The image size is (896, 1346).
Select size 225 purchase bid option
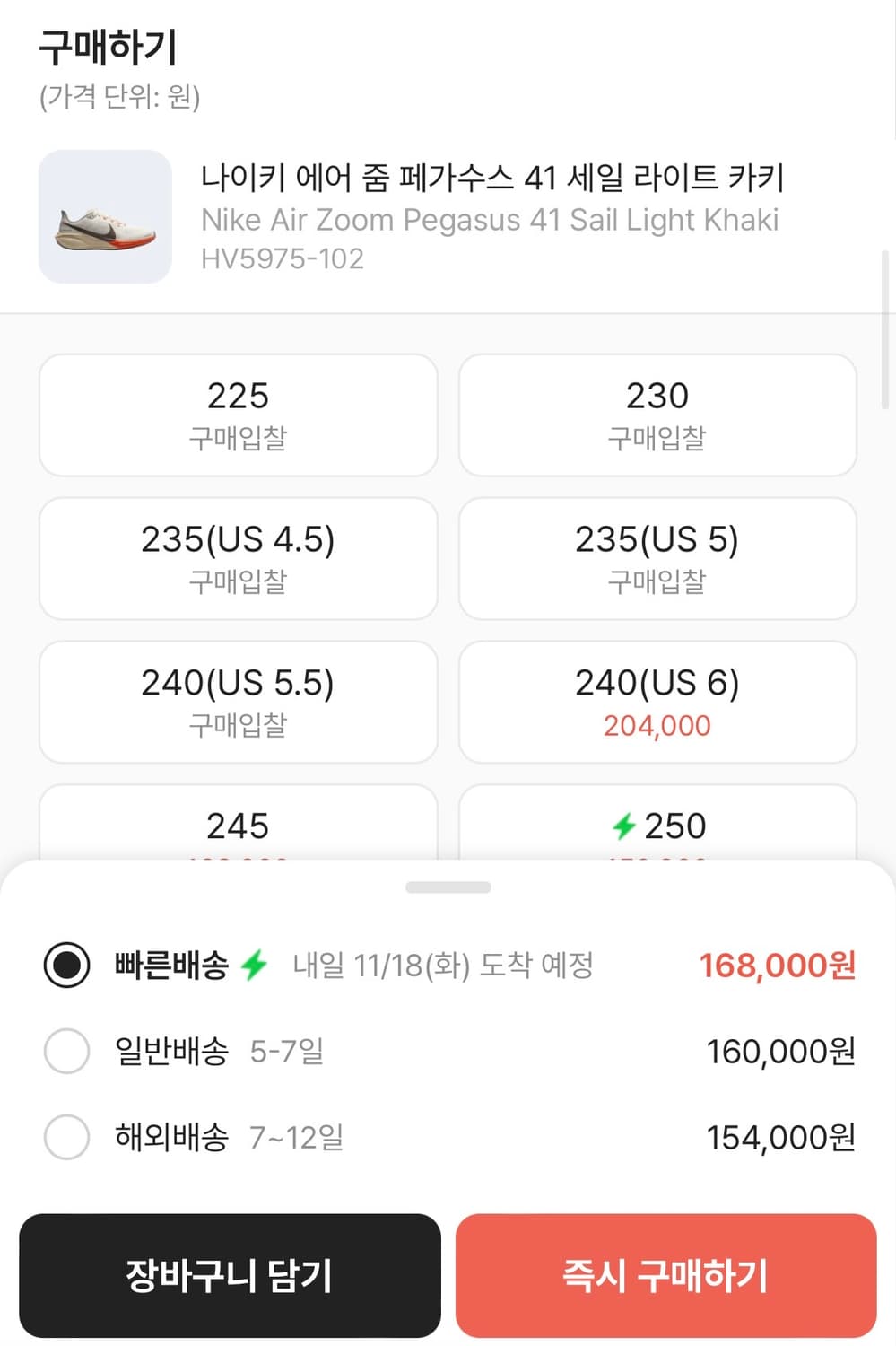[237, 415]
